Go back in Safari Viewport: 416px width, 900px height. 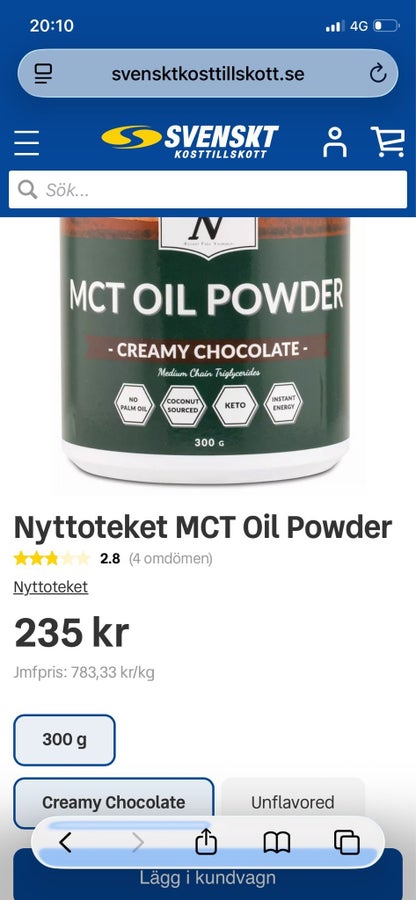pyautogui.click(x=65, y=843)
